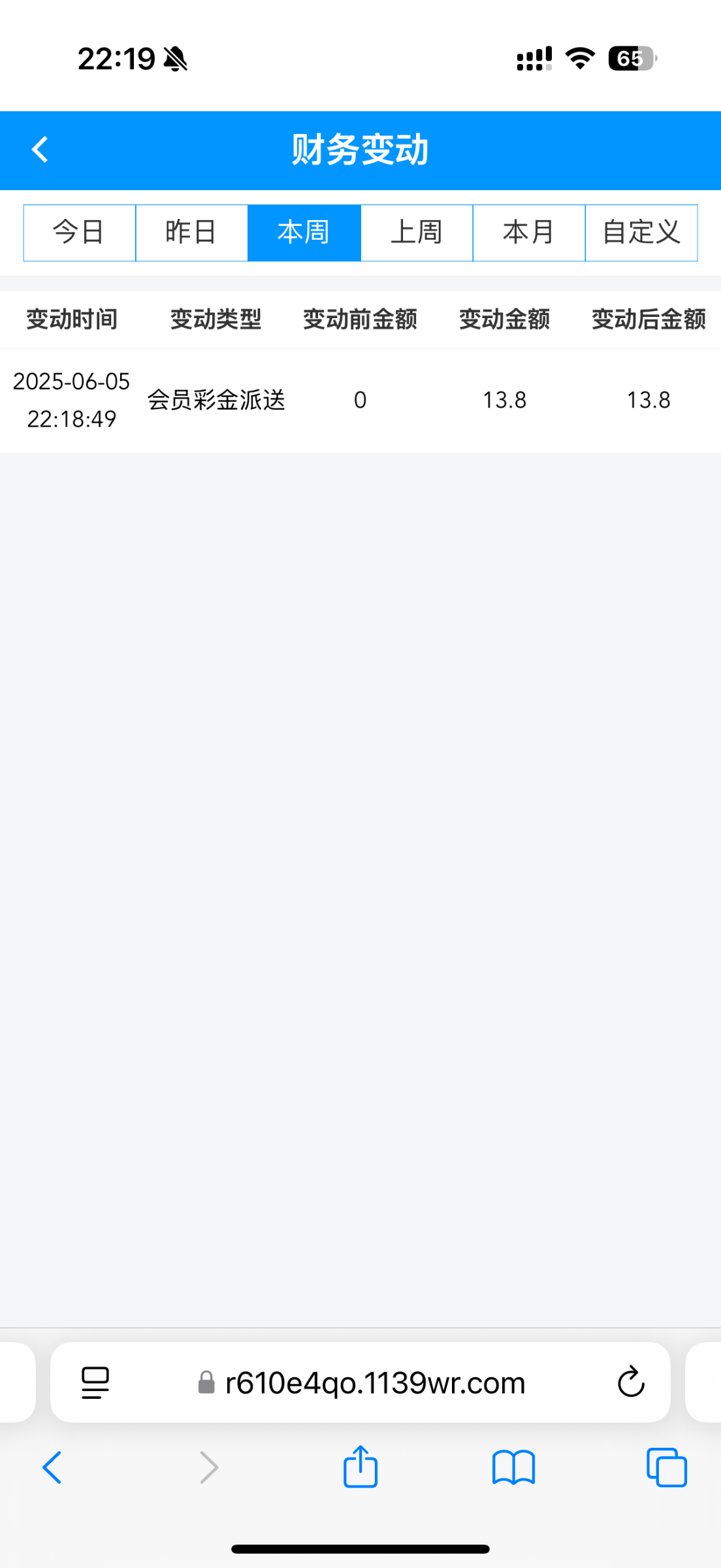Share this page
This screenshot has height=1568, width=721.
(360, 1467)
